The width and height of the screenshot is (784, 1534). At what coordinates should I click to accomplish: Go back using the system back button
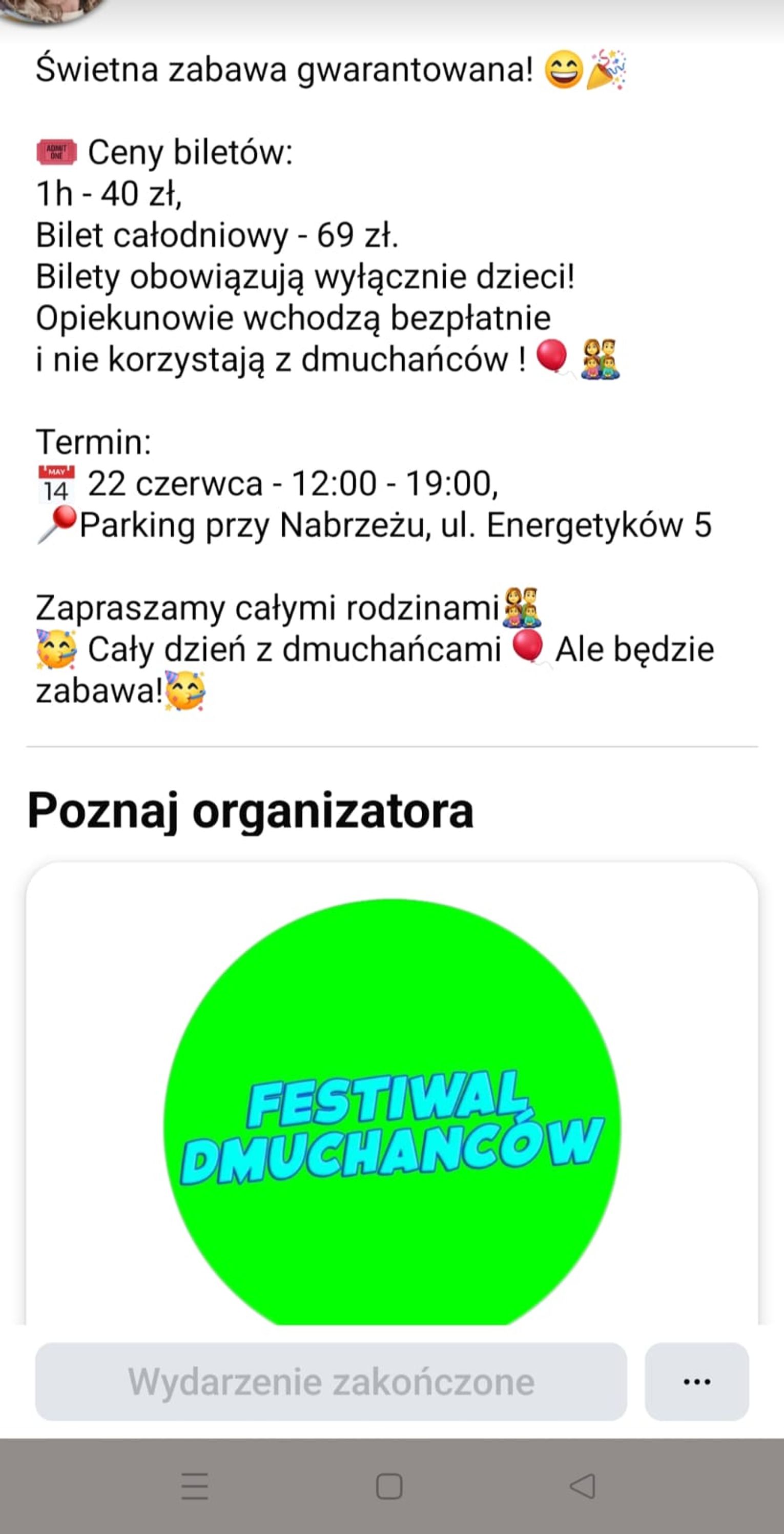[x=582, y=1486]
